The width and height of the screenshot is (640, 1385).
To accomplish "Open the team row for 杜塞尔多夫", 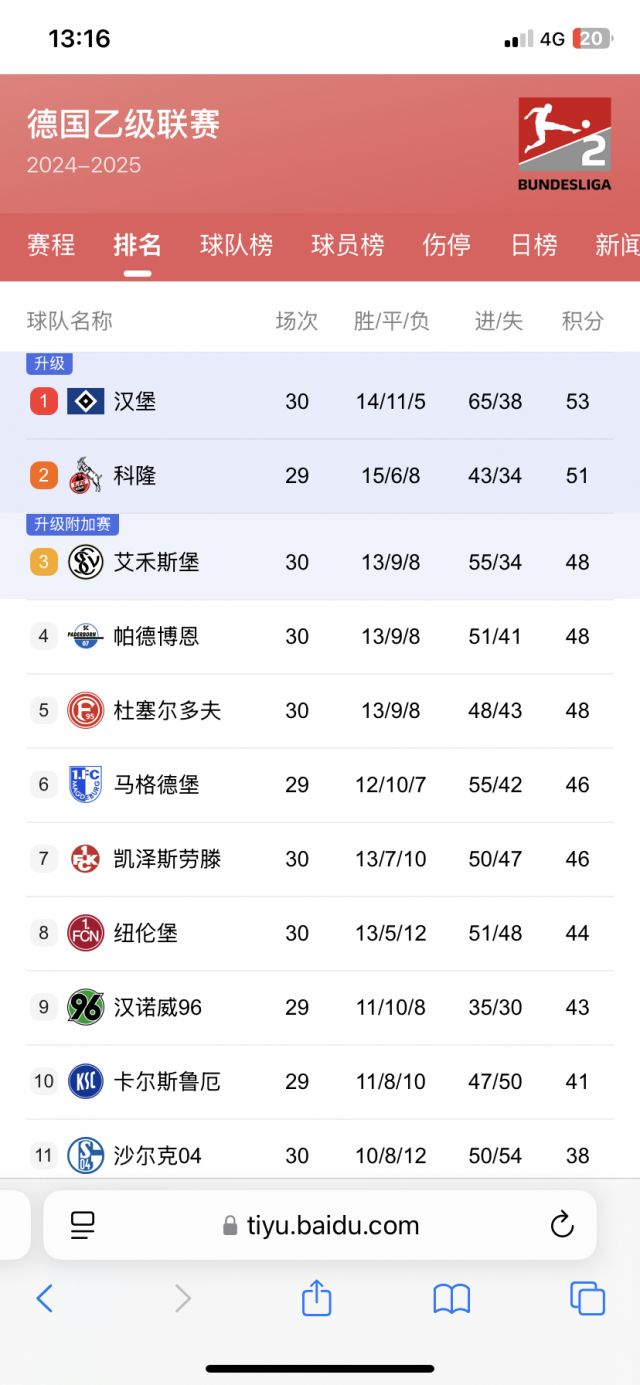I will 320,710.
